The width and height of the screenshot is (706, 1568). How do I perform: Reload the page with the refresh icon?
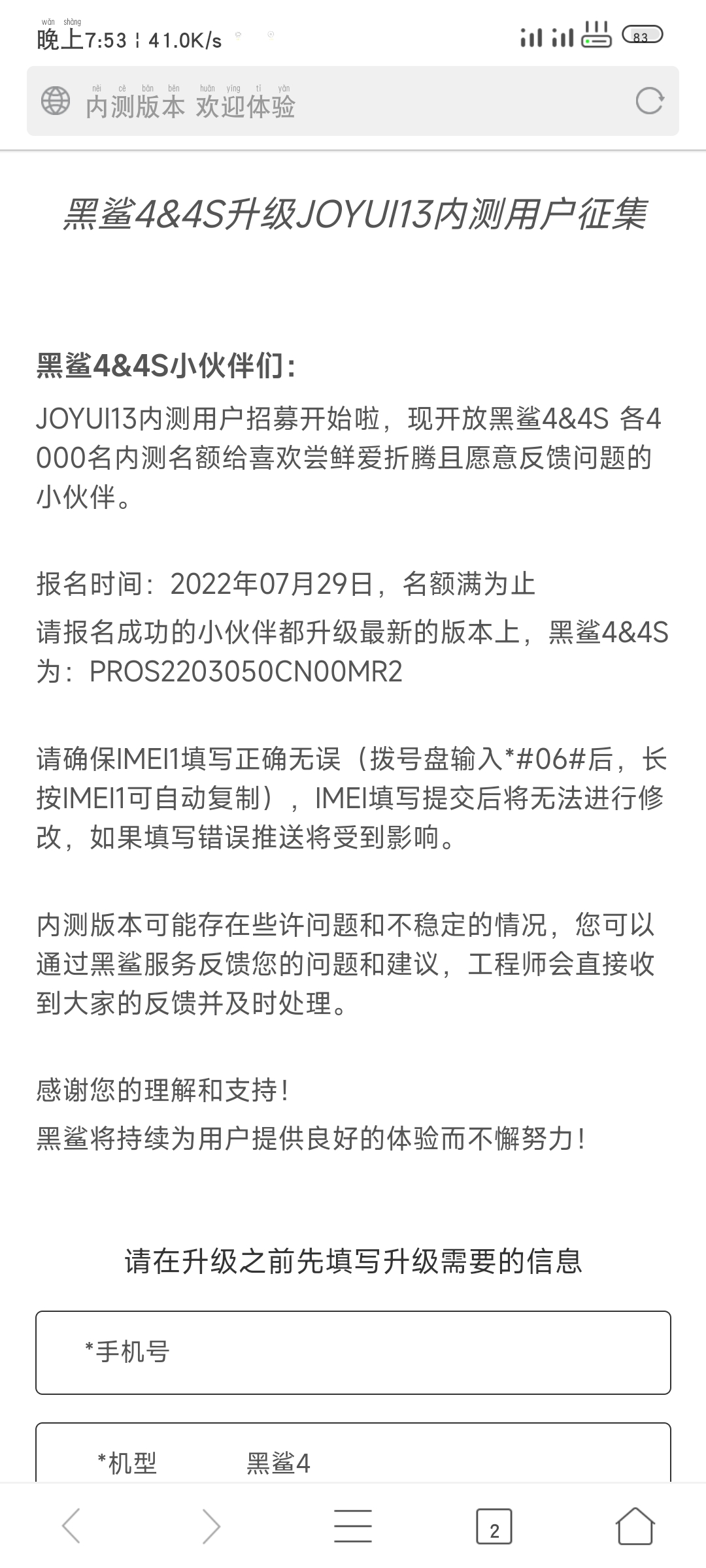[x=649, y=101]
